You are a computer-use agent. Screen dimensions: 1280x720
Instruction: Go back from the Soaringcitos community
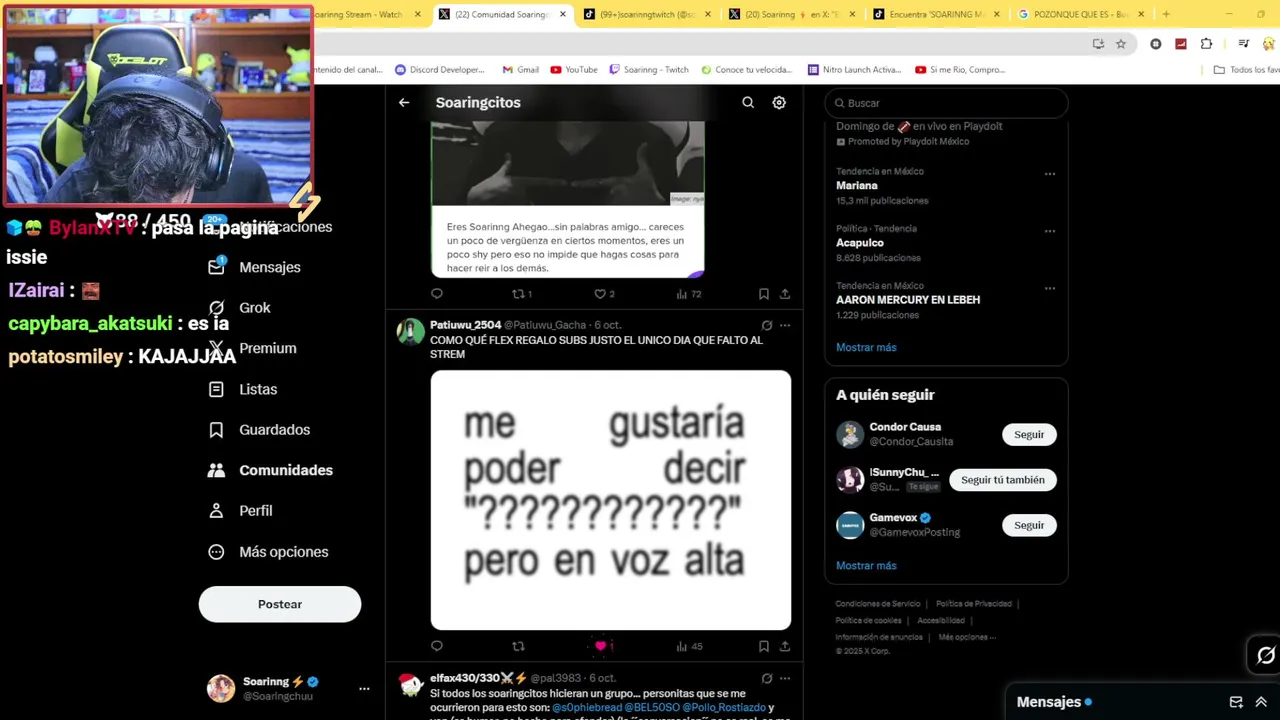404,102
